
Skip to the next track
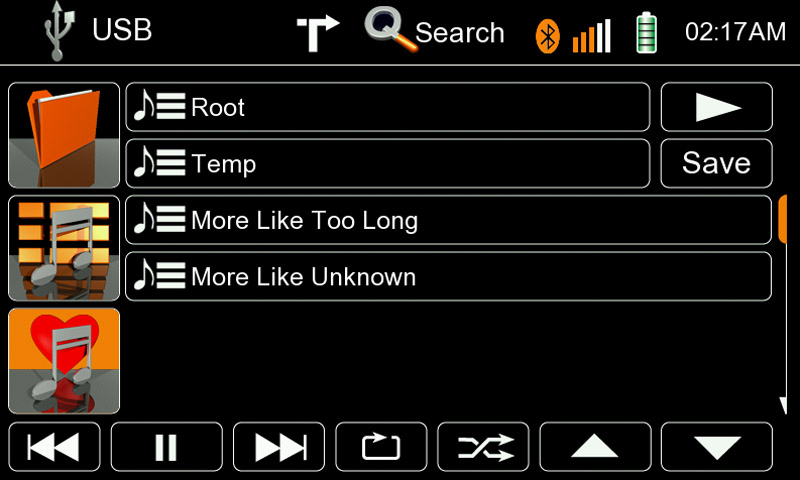[279, 446]
